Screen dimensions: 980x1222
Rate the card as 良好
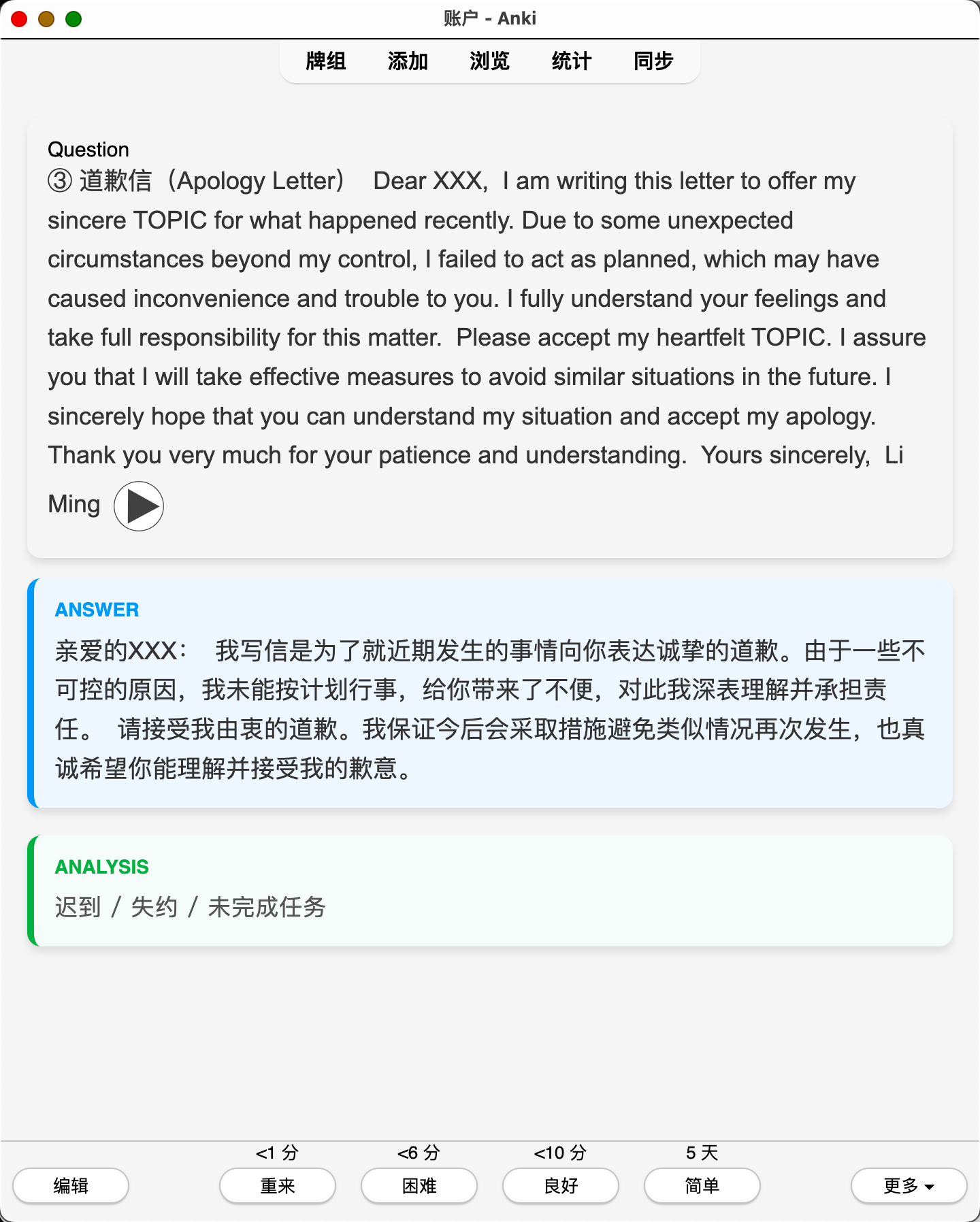click(561, 1186)
